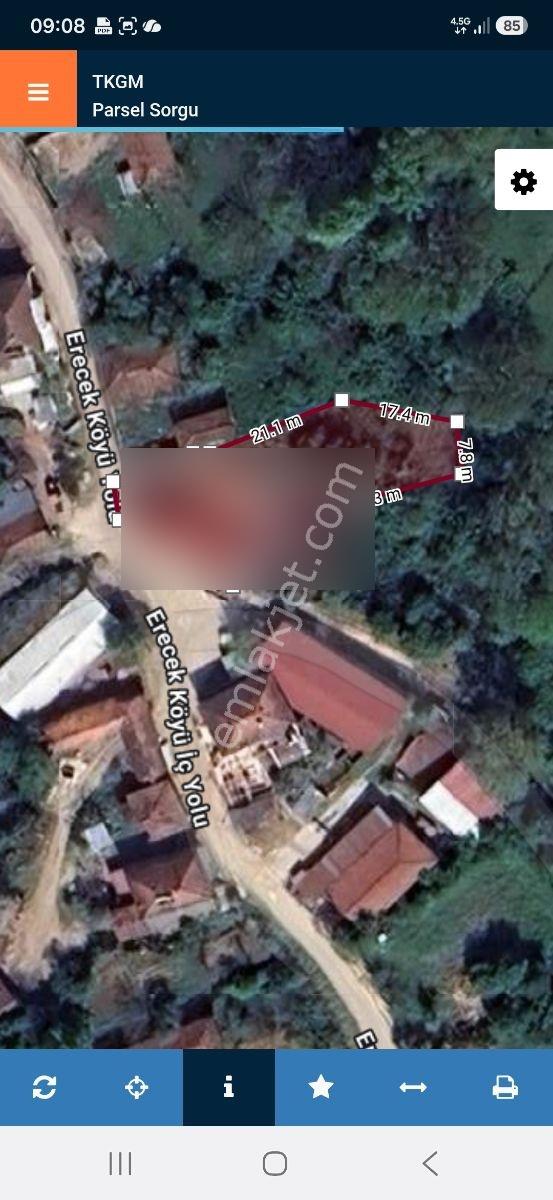553x1200 pixels.
Task: Tap the refresh icon in bottom toolbar
Action: (45, 1087)
